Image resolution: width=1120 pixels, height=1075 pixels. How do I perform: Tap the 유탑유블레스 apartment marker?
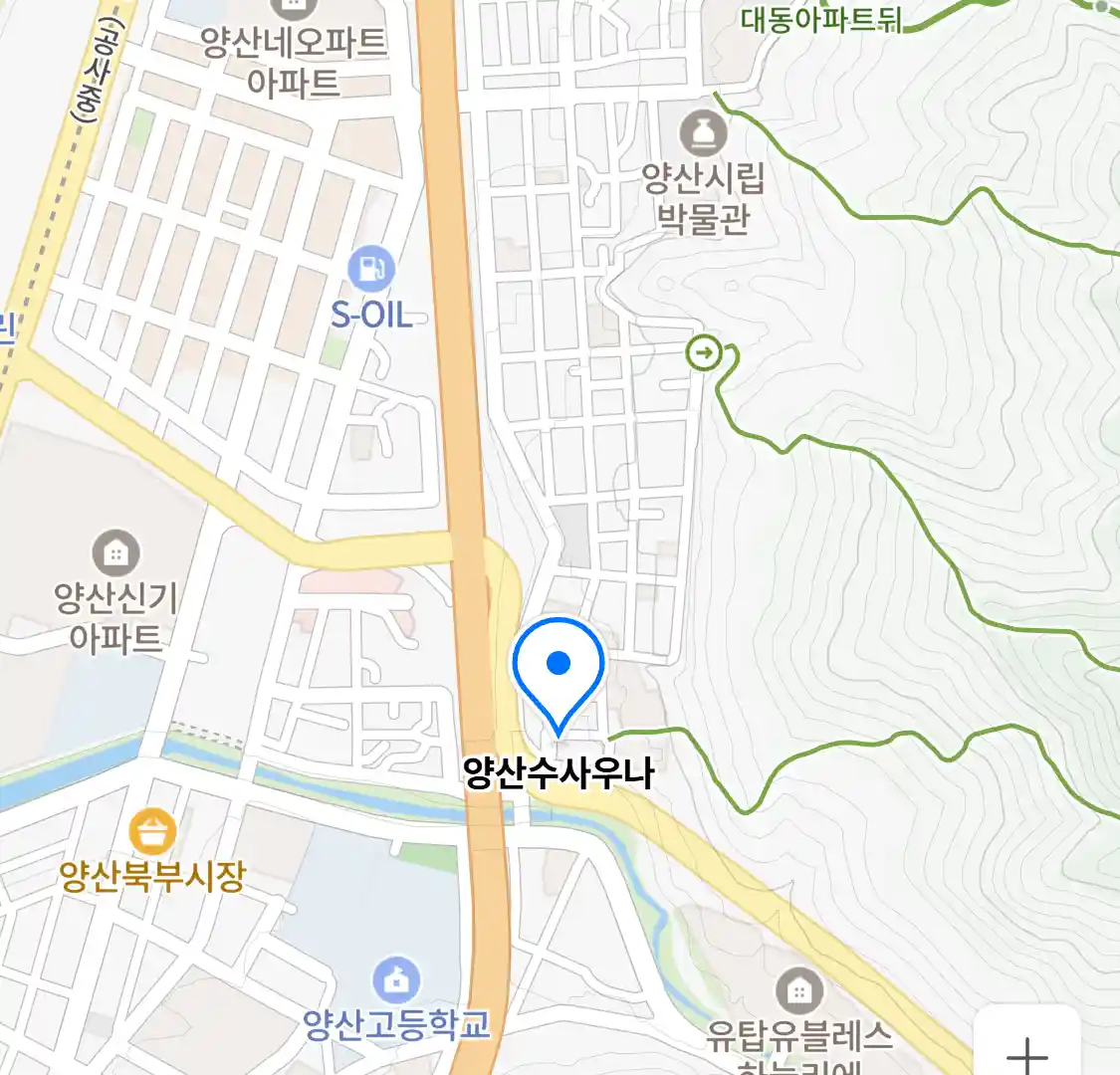(x=798, y=989)
